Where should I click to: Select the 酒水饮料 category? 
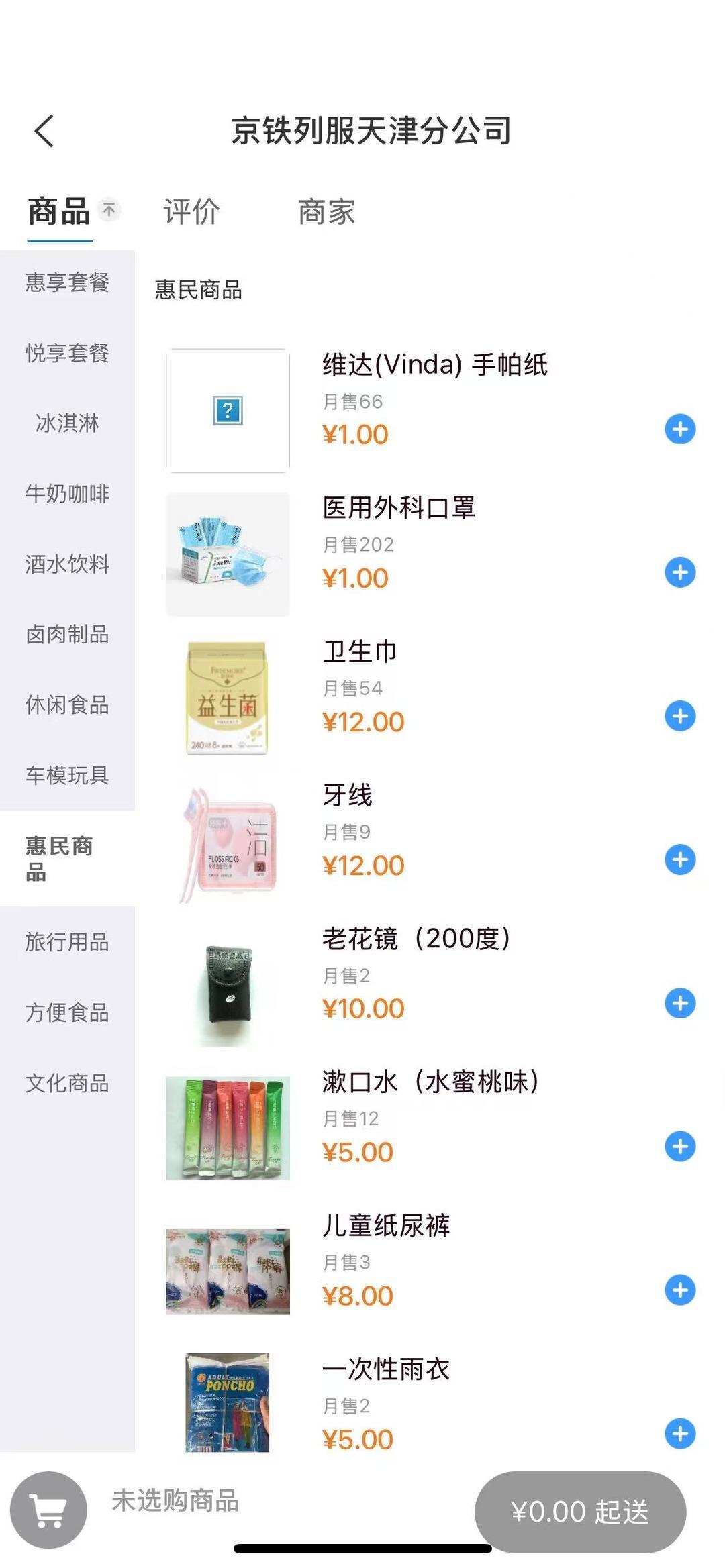[67, 564]
